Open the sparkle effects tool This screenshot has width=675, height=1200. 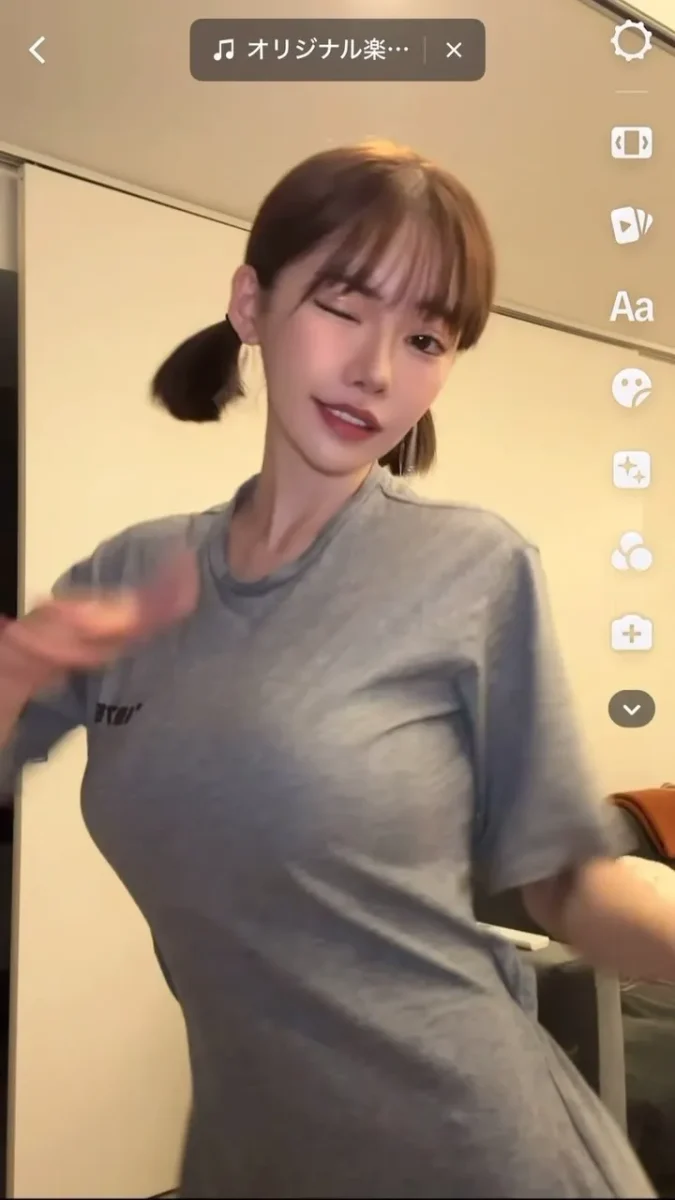(x=631, y=470)
